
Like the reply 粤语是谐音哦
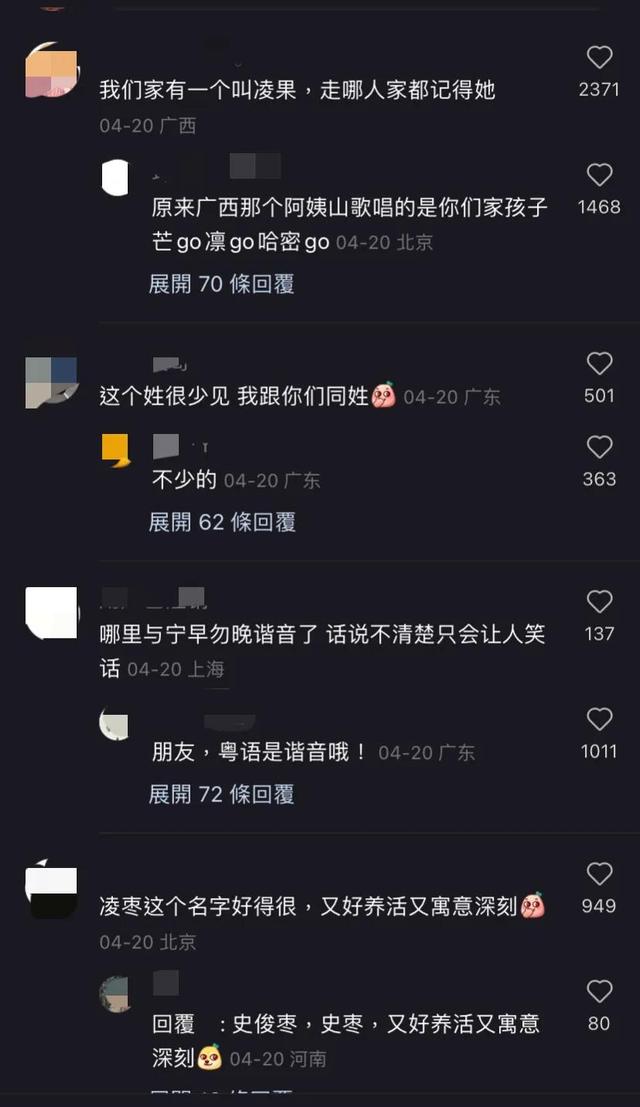pos(599,719)
